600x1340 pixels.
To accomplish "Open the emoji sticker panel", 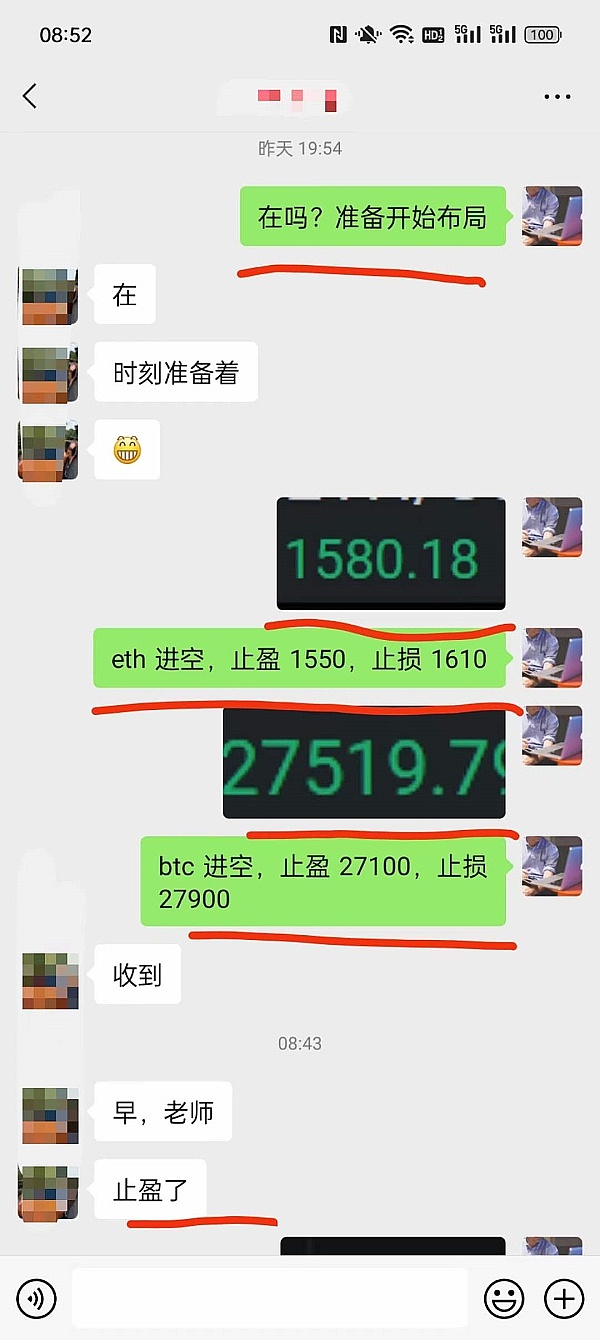I will click(x=504, y=1299).
